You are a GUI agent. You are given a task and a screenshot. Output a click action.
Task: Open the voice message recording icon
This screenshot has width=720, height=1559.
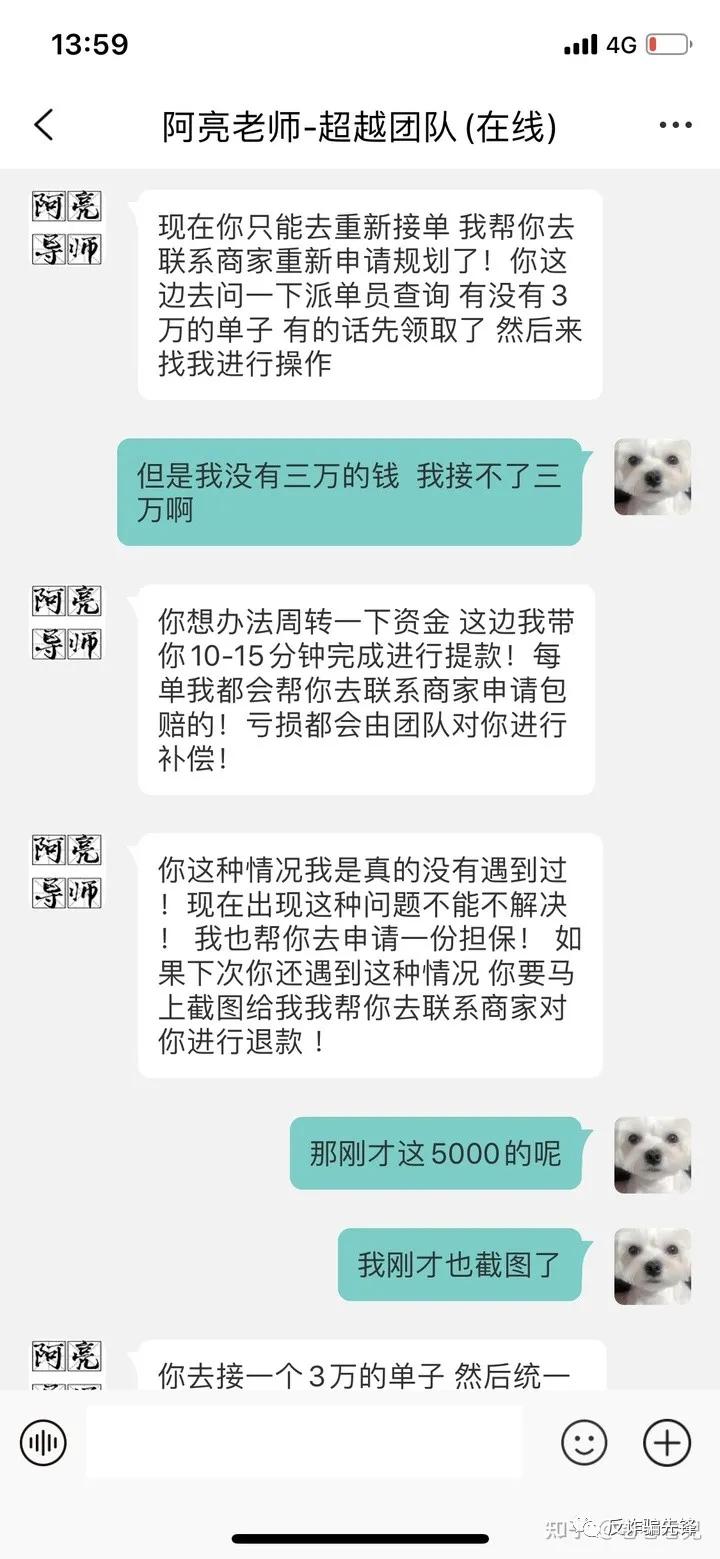42,1443
